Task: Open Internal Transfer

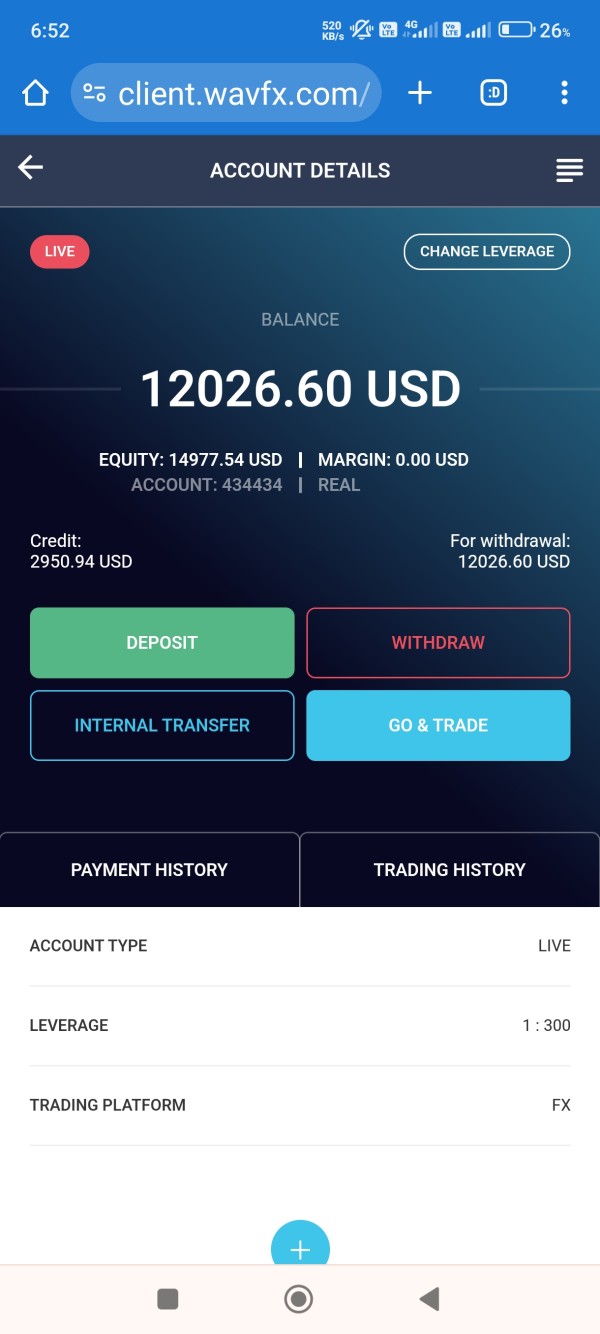Action: click(162, 725)
